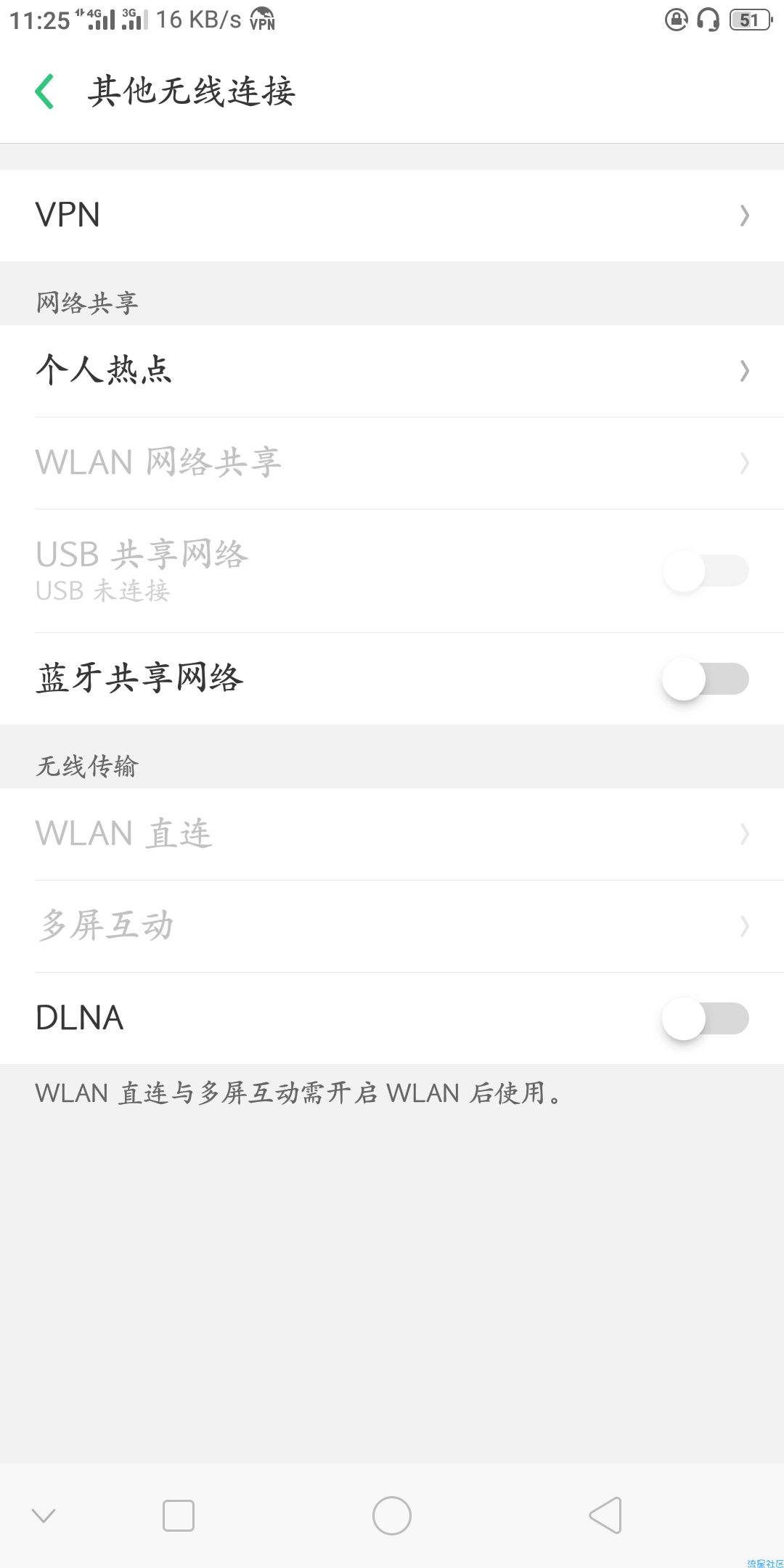Tap the system home circle button
This screenshot has height=1568, width=784.
click(392, 1516)
